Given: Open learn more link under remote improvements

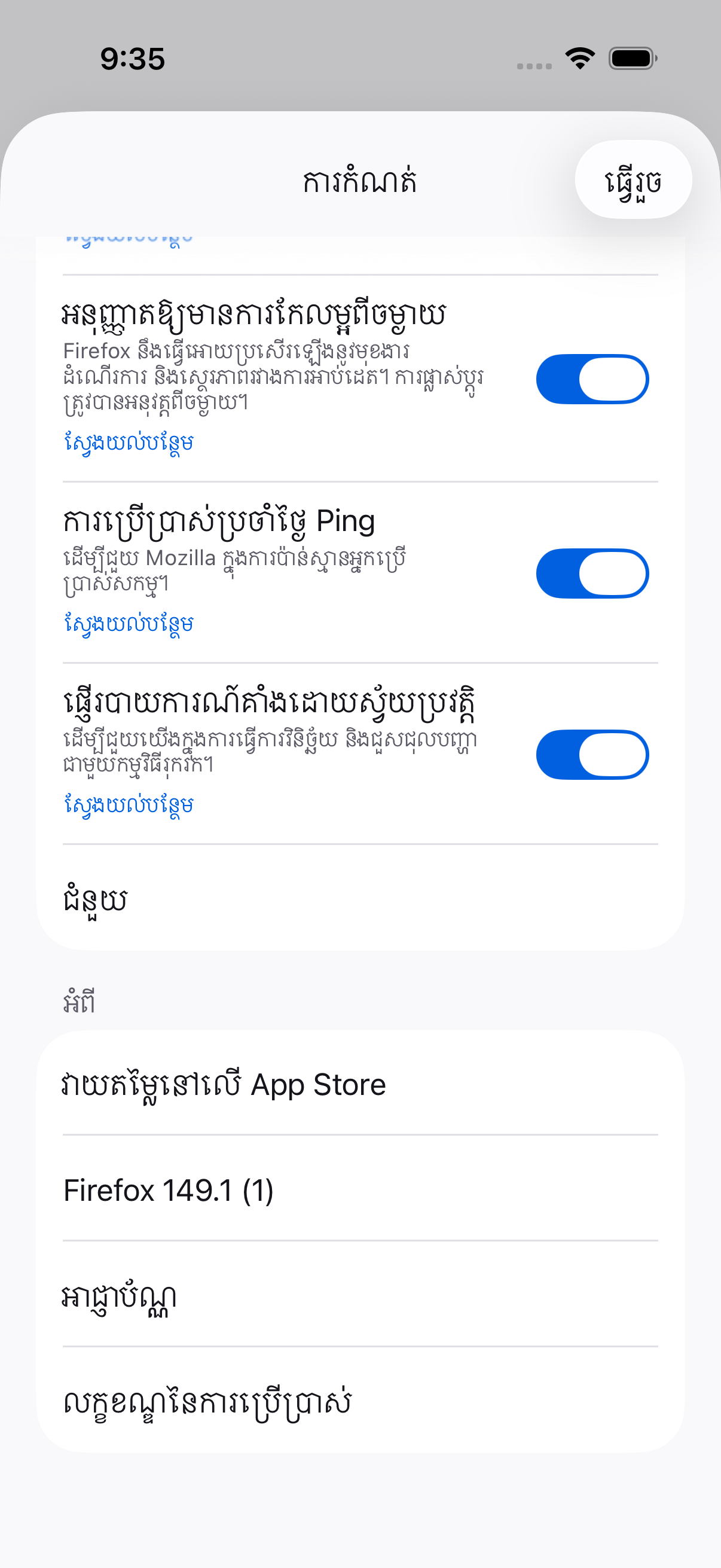Looking at the screenshot, I should [129, 442].
